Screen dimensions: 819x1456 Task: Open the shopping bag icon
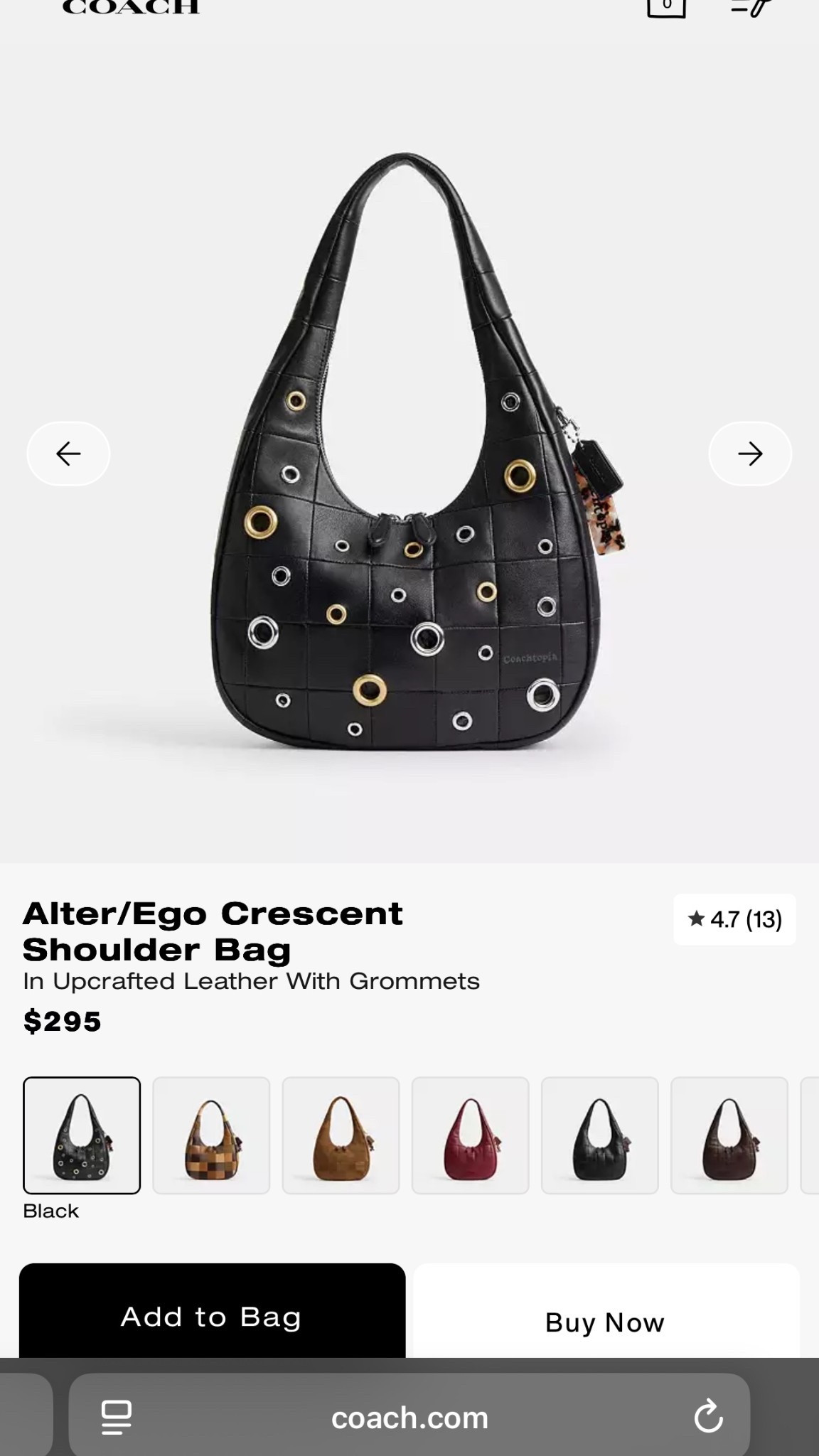point(666,7)
